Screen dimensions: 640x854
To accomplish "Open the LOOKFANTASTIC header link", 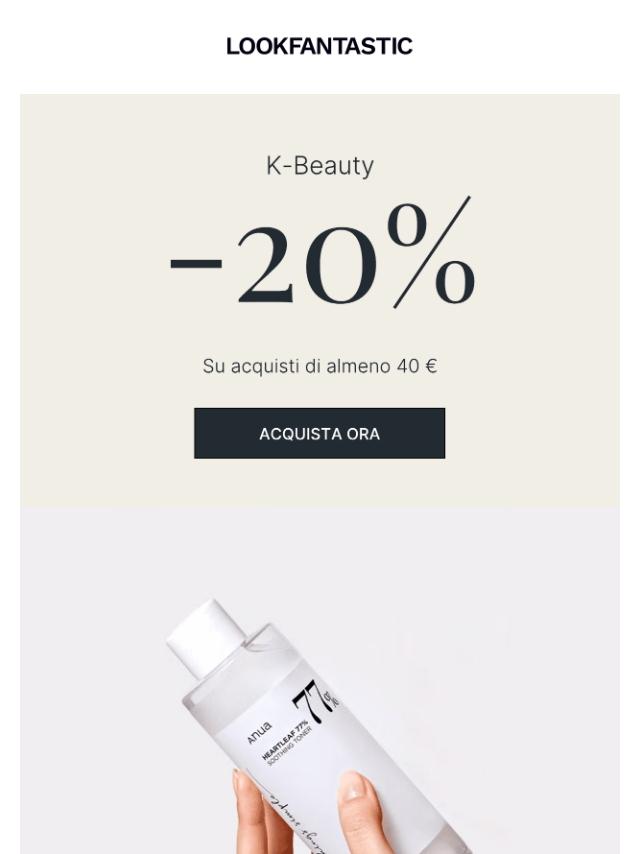I will [319, 46].
